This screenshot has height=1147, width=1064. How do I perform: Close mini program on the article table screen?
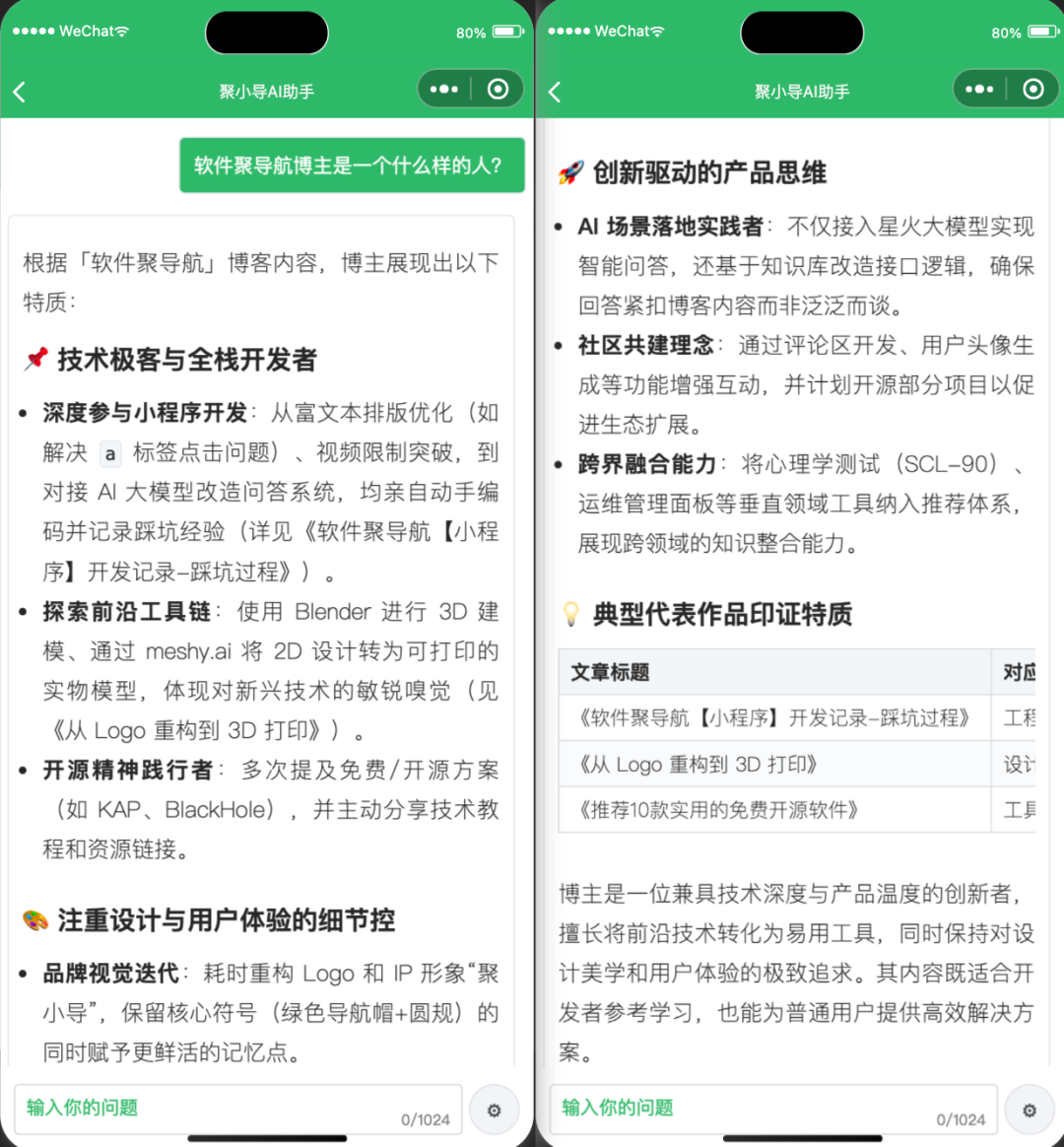pyautogui.click(x=1033, y=90)
